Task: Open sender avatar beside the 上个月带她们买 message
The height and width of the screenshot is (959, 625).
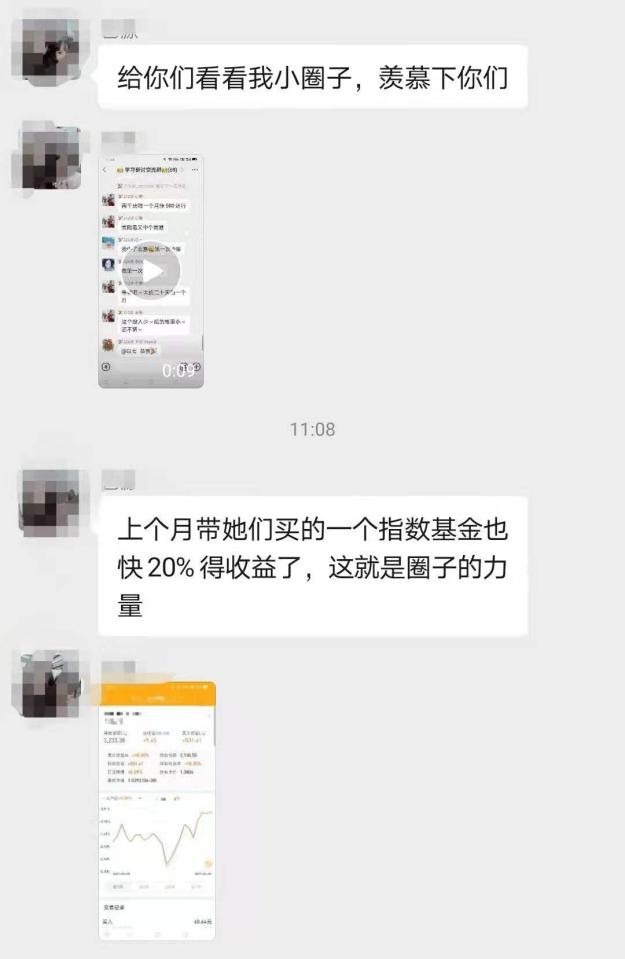Action: click(50, 503)
